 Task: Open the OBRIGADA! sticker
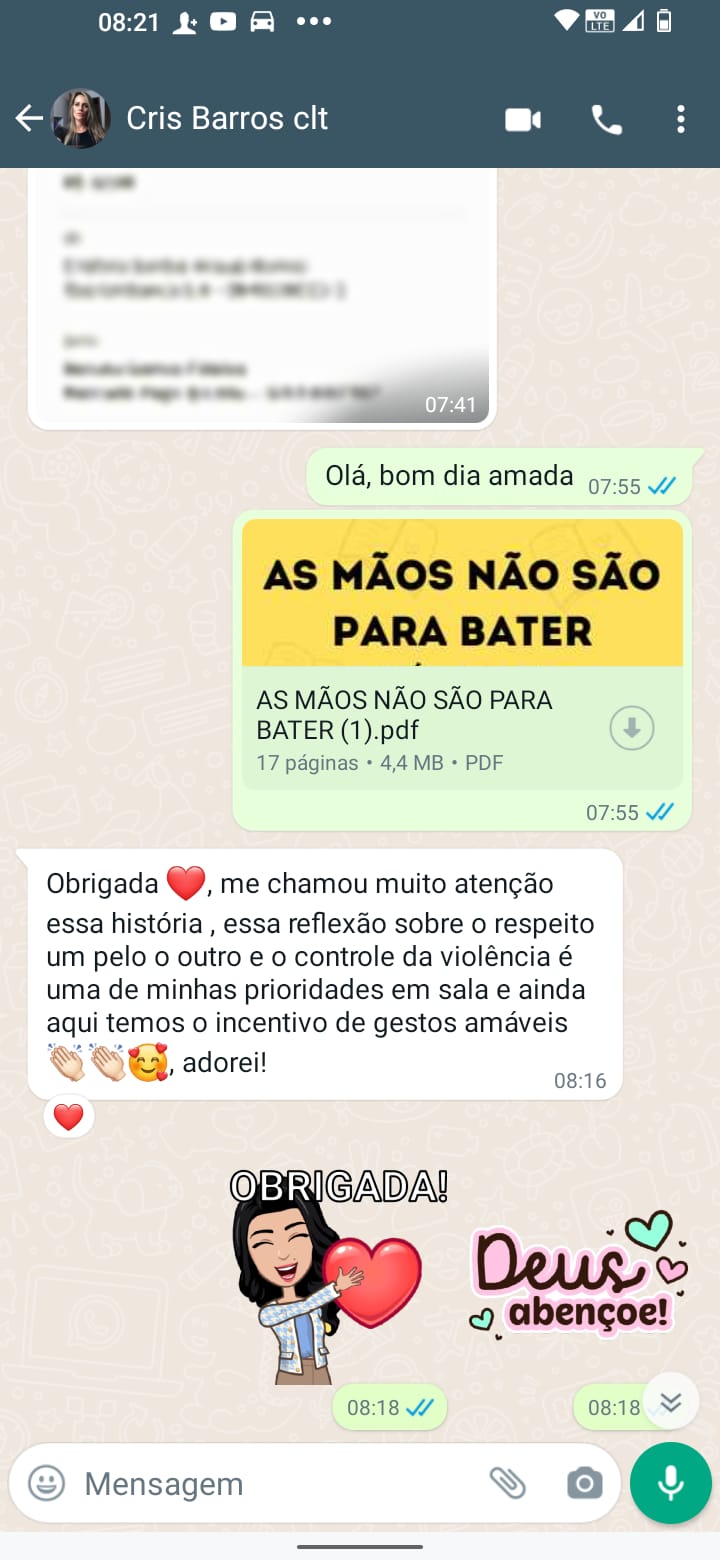coord(330,1275)
